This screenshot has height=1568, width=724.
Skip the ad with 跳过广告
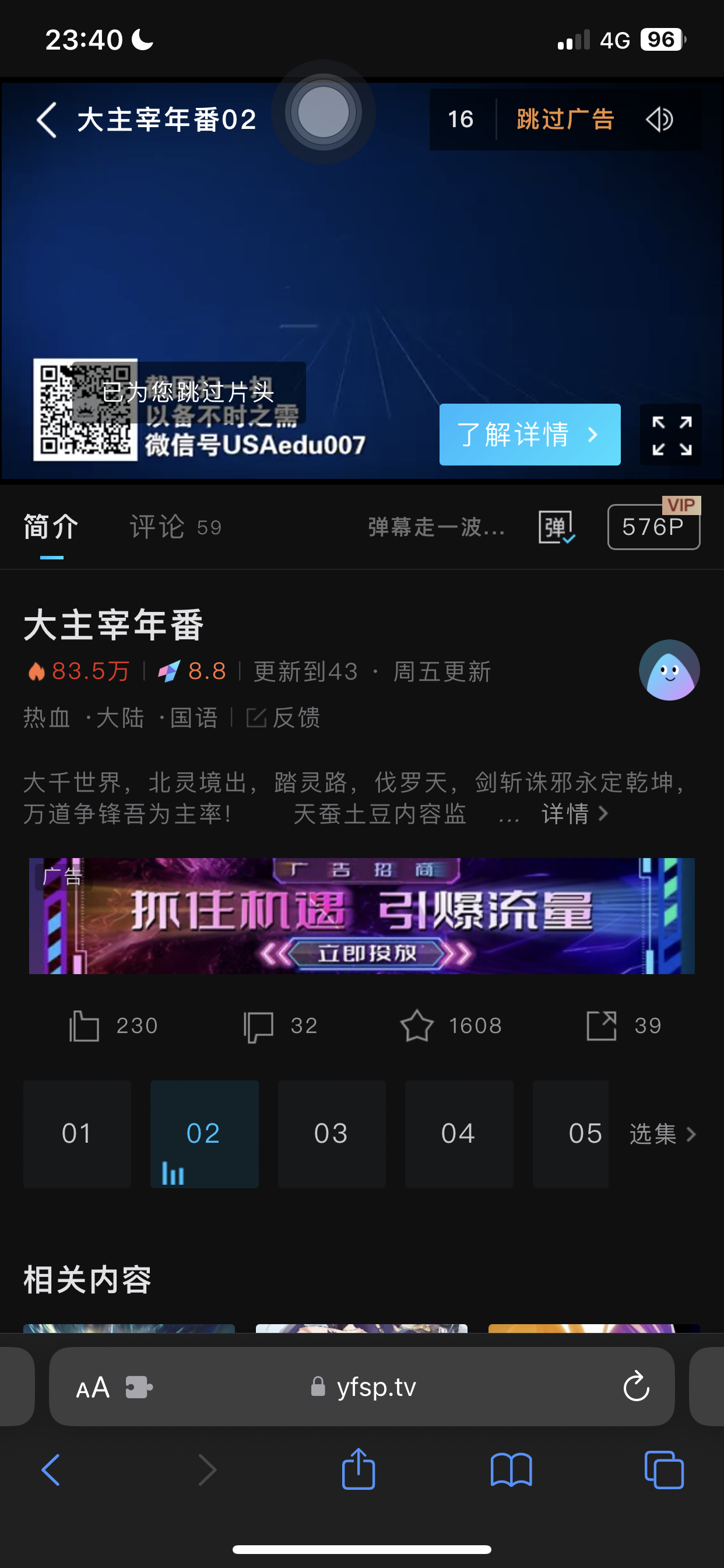565,120
